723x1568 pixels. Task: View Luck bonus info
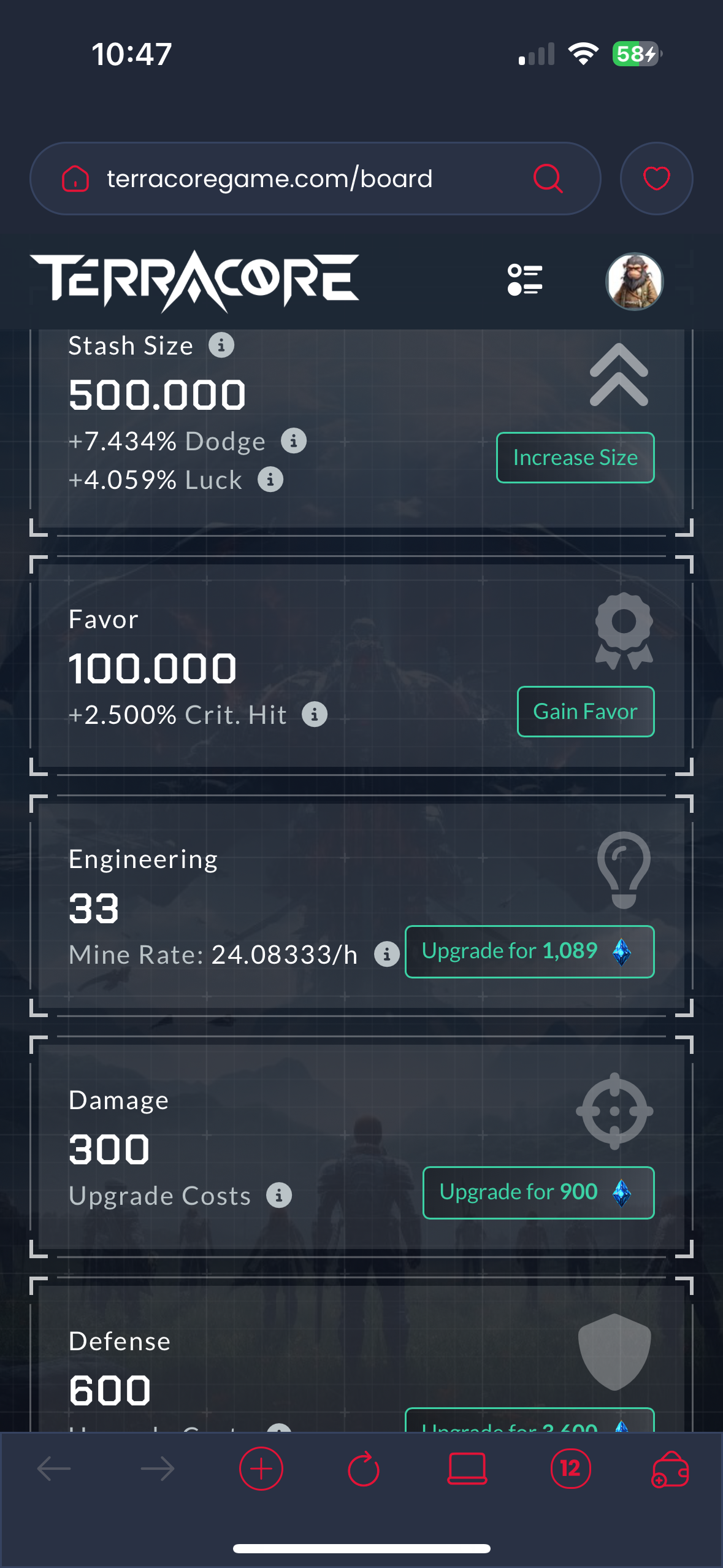click(x=270, y=480)
